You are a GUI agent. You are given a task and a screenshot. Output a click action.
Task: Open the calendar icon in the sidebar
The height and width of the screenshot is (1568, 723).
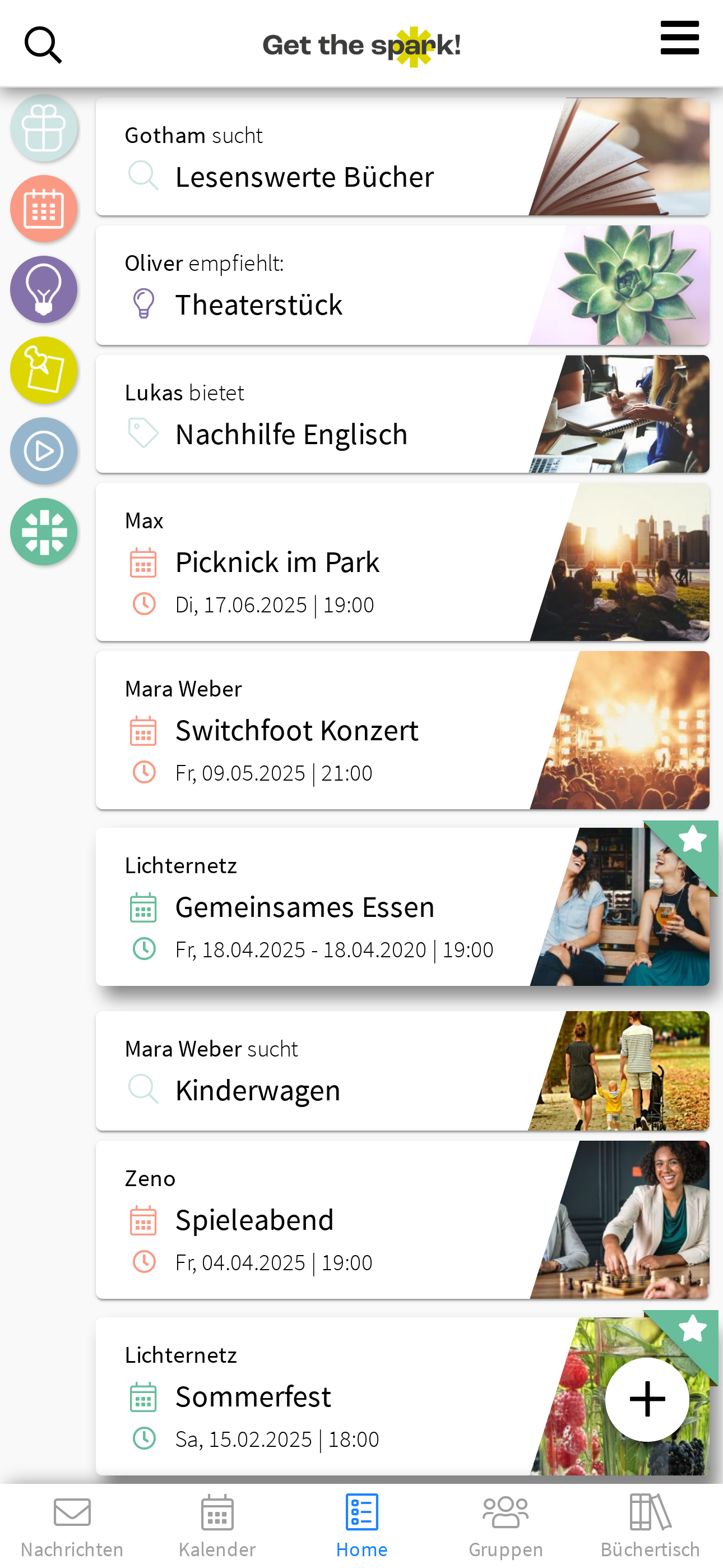[43, 209]
